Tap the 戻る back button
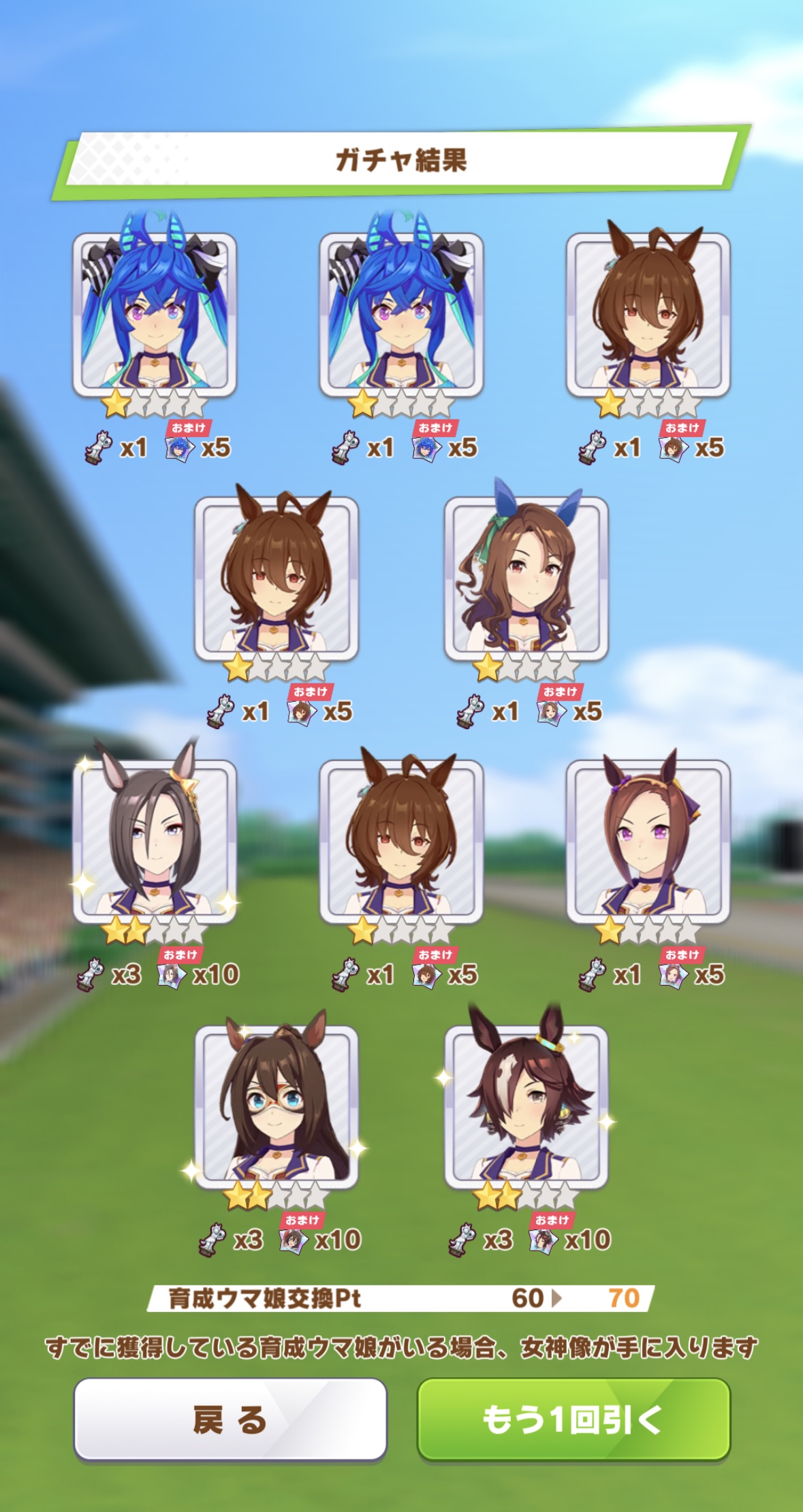Screen dimensions: 803x1512 230,1419
